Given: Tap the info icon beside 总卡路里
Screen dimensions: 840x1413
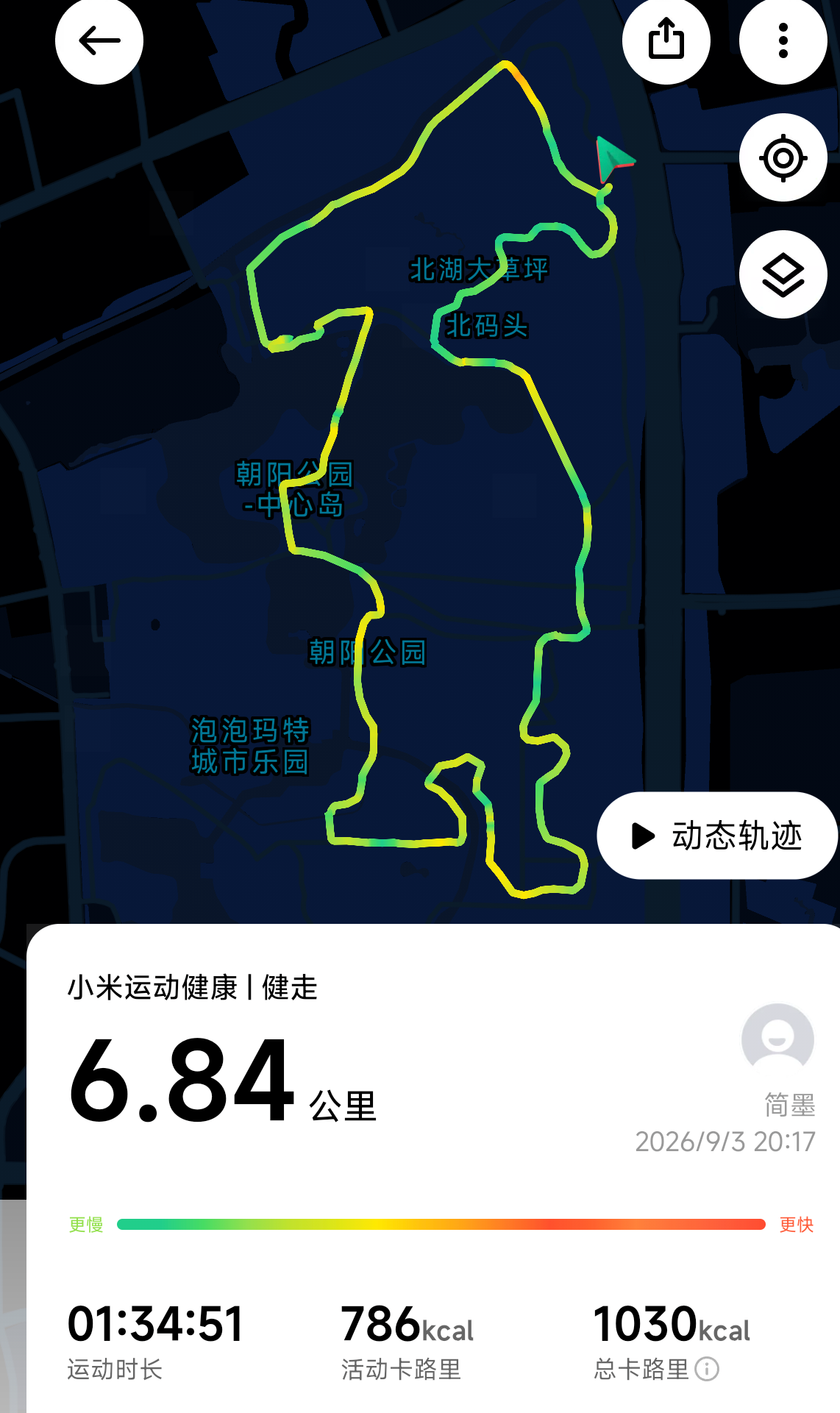Looking at the screenshot, I should [x=707, y=1369].
